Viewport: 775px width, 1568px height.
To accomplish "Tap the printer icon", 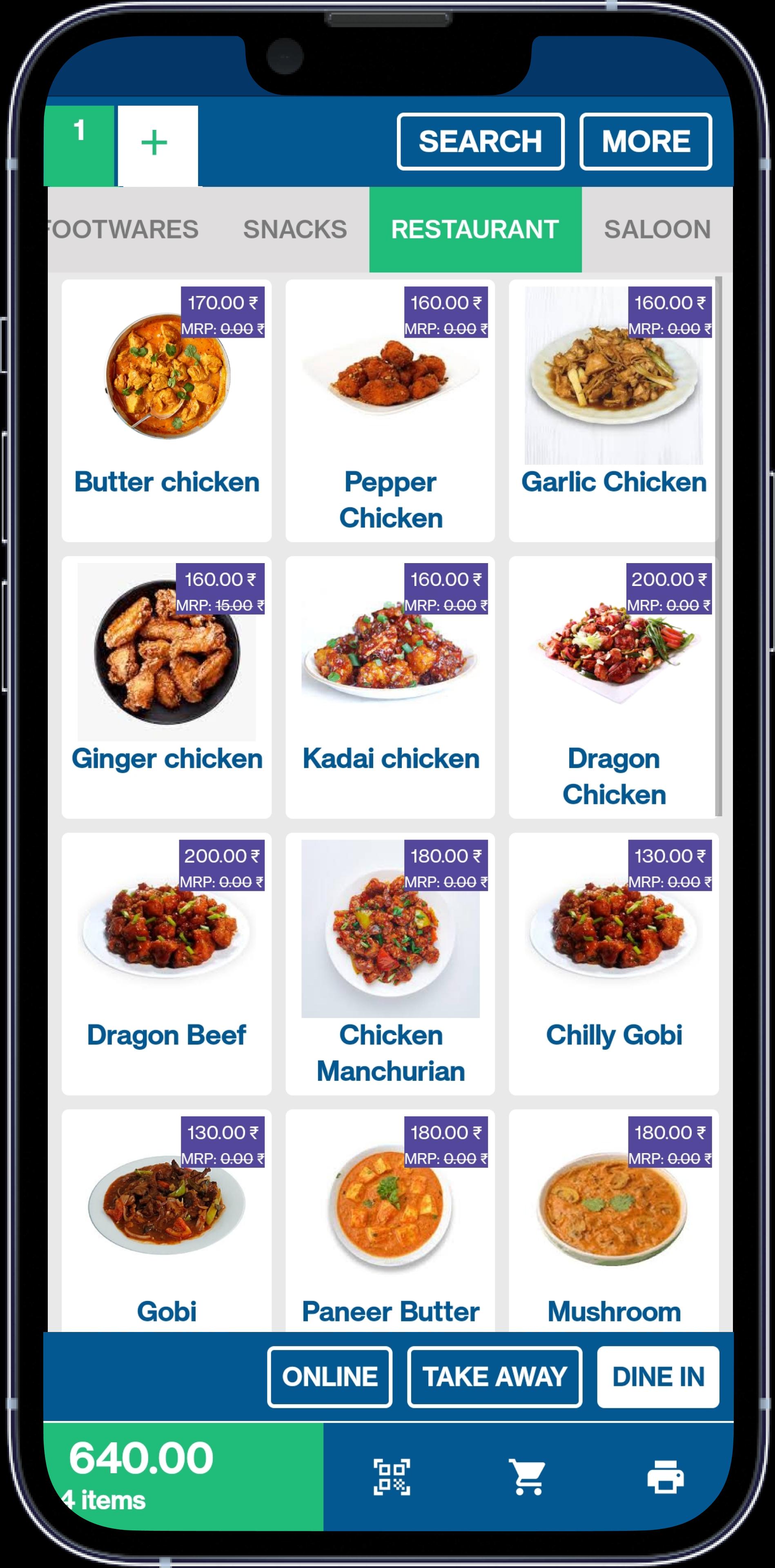I will tap(665, 1477).
